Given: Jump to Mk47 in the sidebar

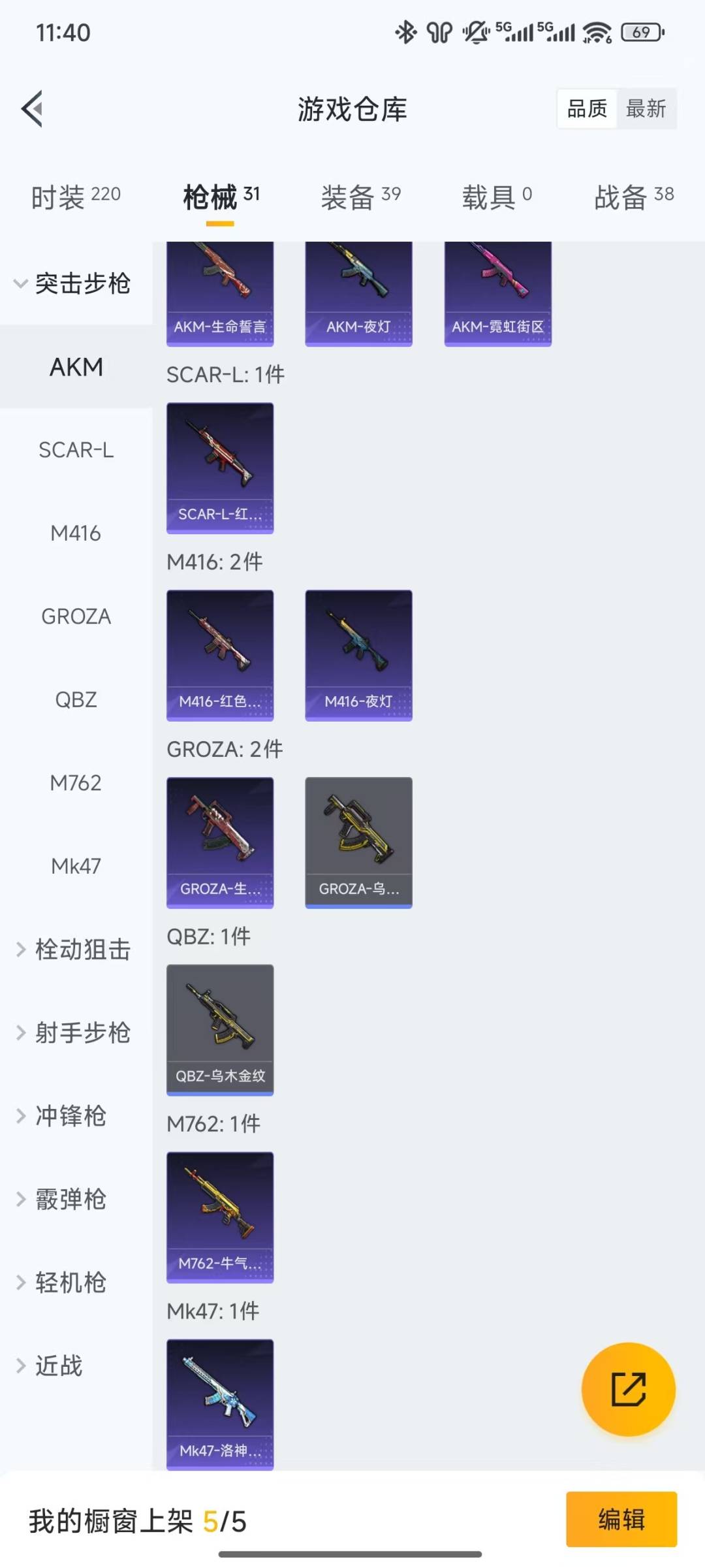Looking at the screenshot, I should click(76, 866).
